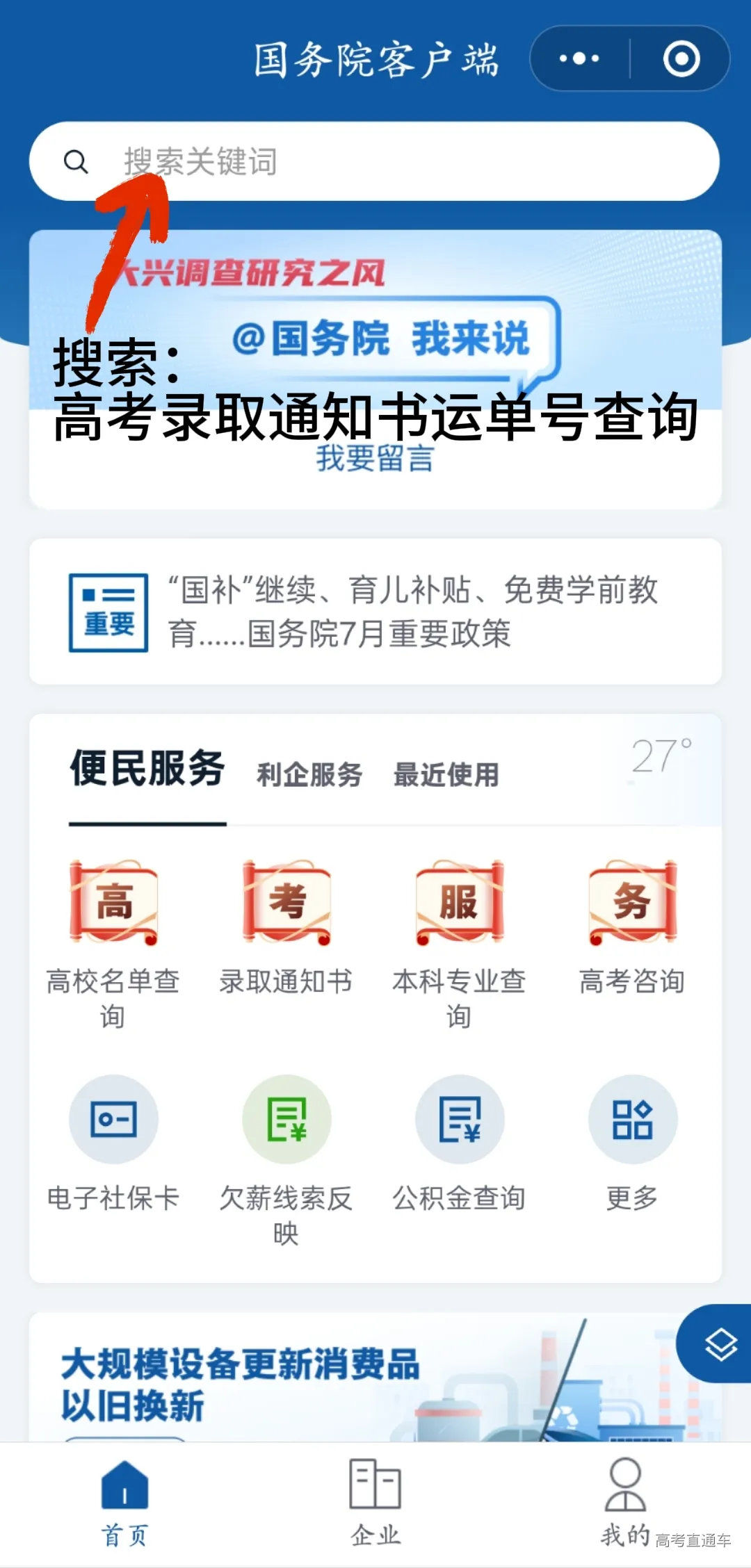Open 欠薪线索反映 service icon
The image size is (751, 1568).
[x=286, y=1119]
